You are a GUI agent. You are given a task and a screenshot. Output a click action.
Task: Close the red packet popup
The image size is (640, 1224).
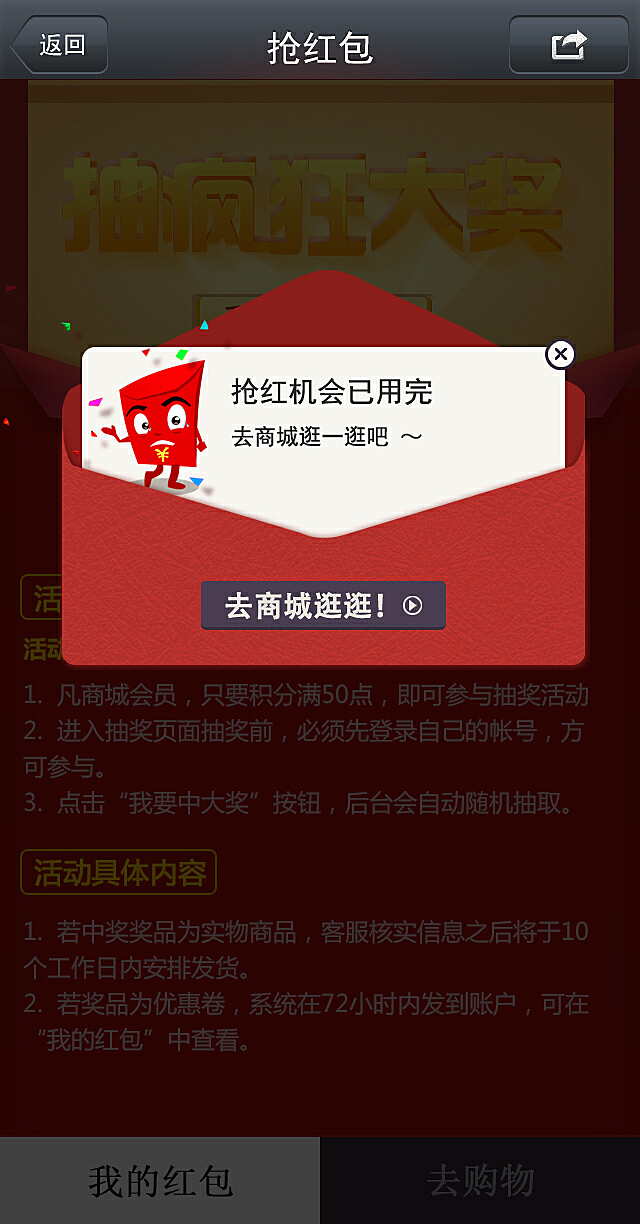561,354
